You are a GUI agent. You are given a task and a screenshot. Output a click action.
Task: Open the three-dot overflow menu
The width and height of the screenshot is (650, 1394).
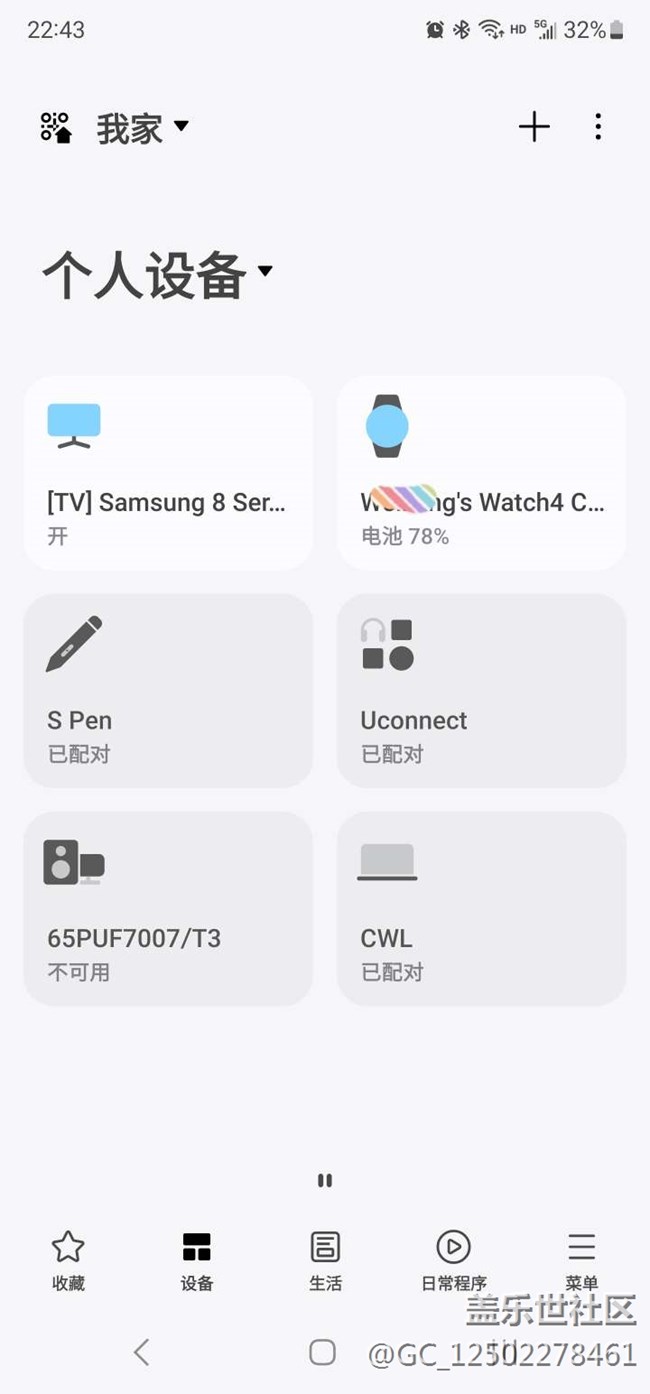(x=598, y=127)
